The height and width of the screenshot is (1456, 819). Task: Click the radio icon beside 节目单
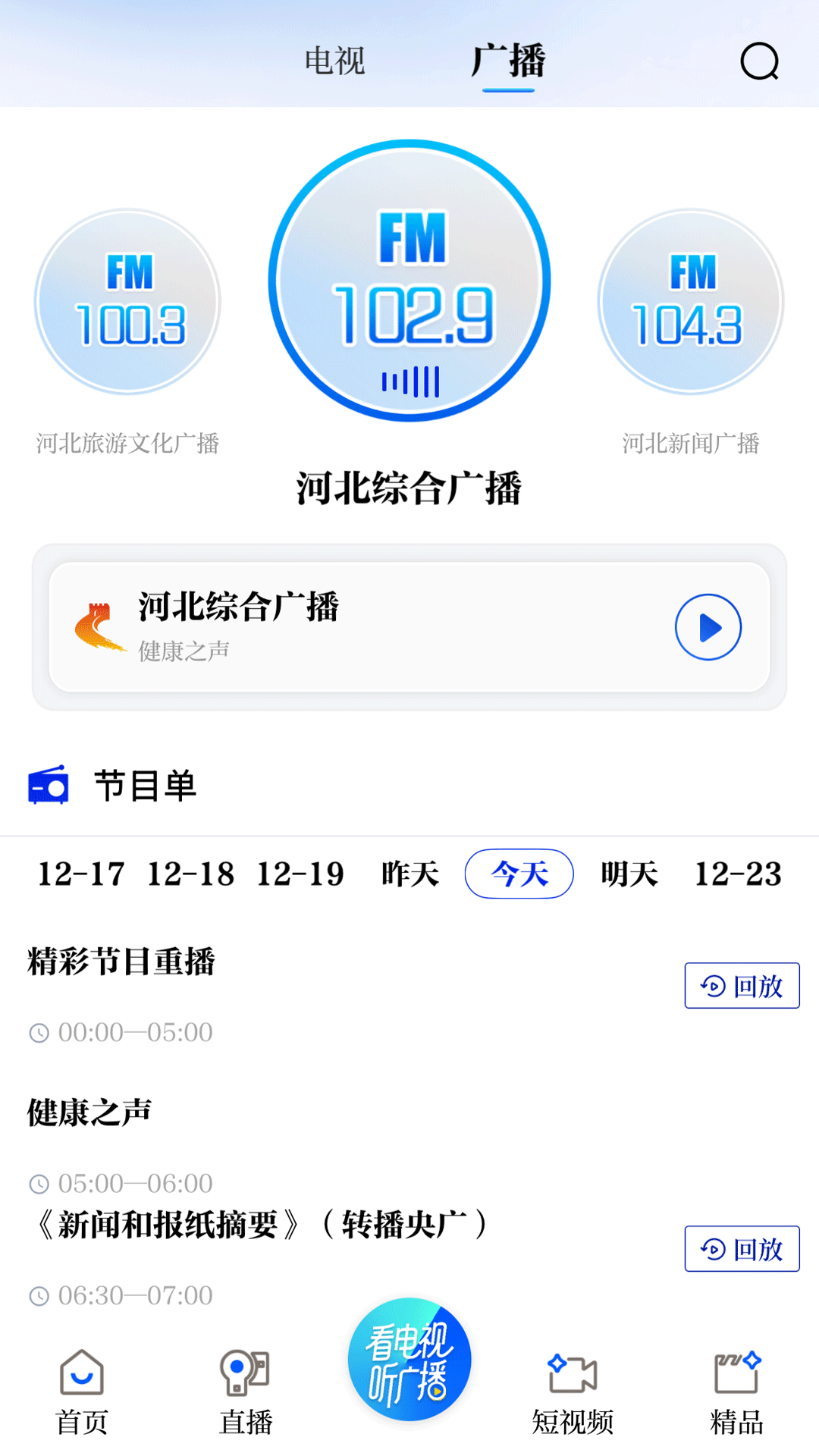[x=49, y=786]
